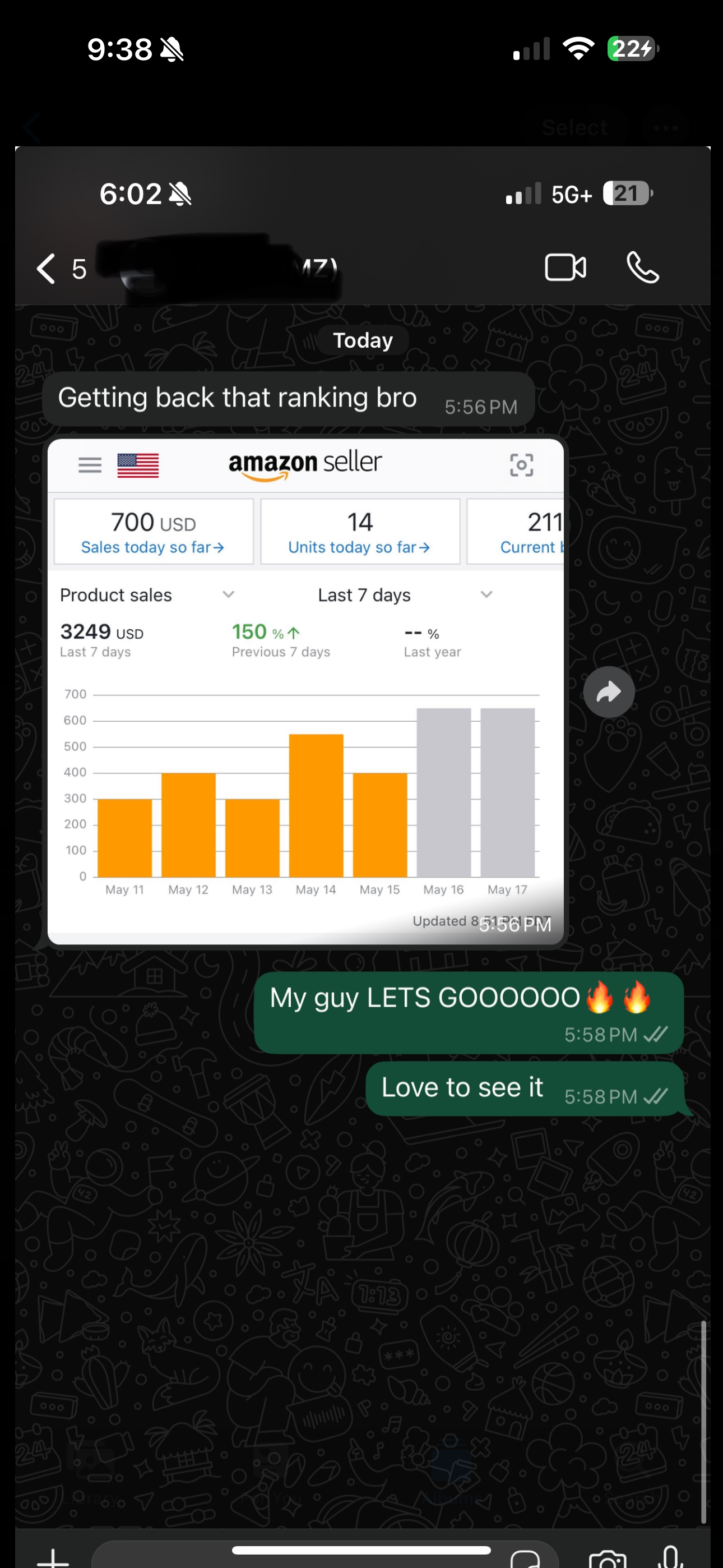Tap the Select button

click(574, 128)
